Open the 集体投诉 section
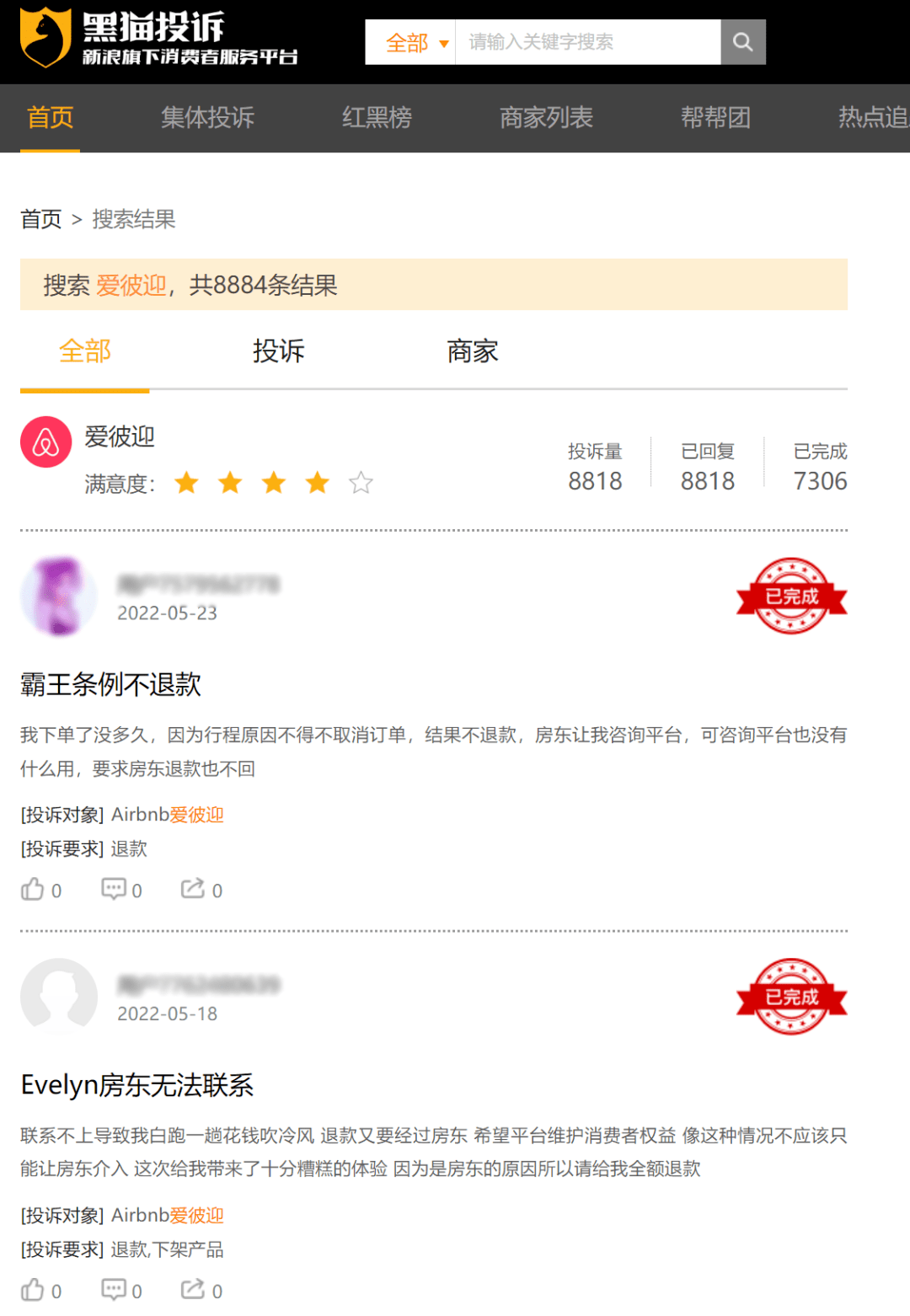 tap(207, 118)
